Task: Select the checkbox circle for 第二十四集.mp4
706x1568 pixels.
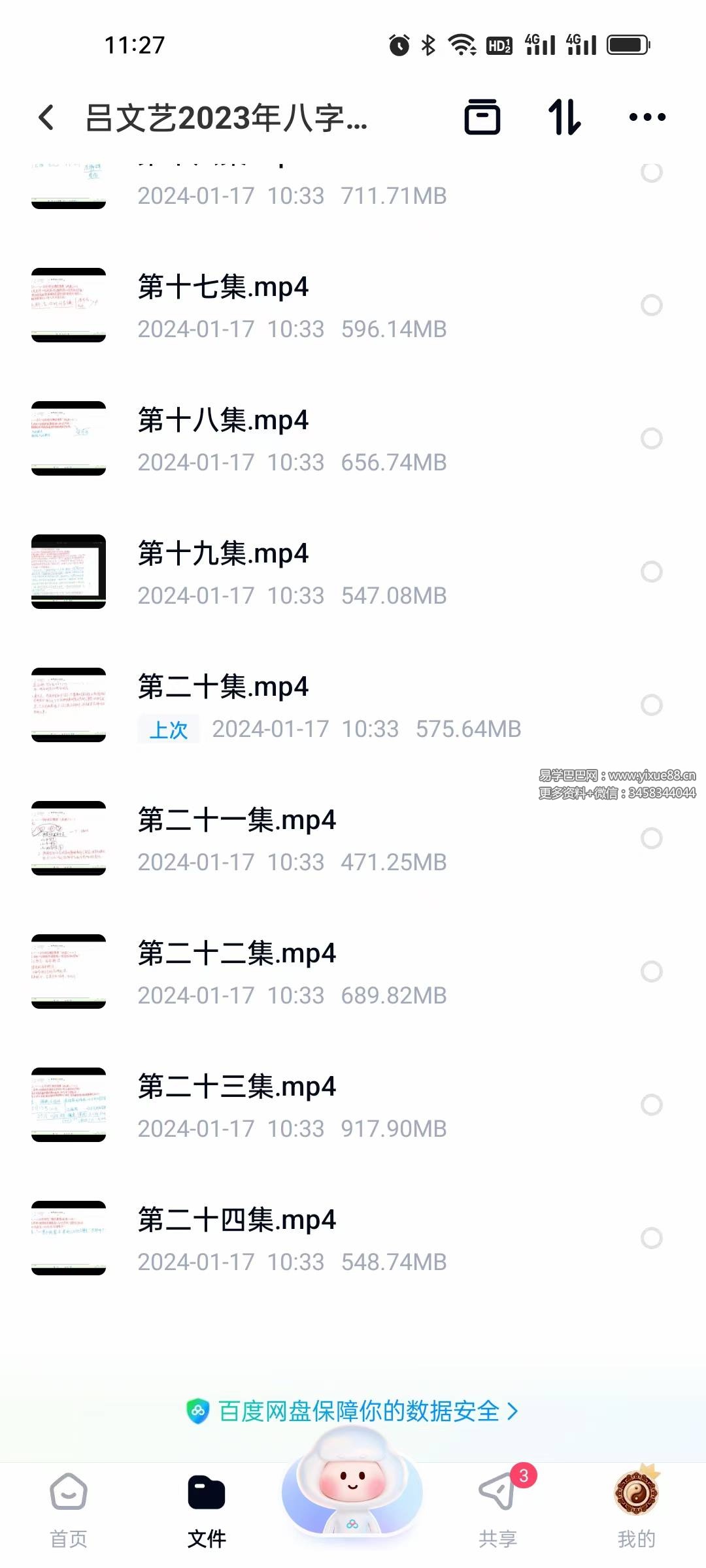Action: pos(651,1239)
